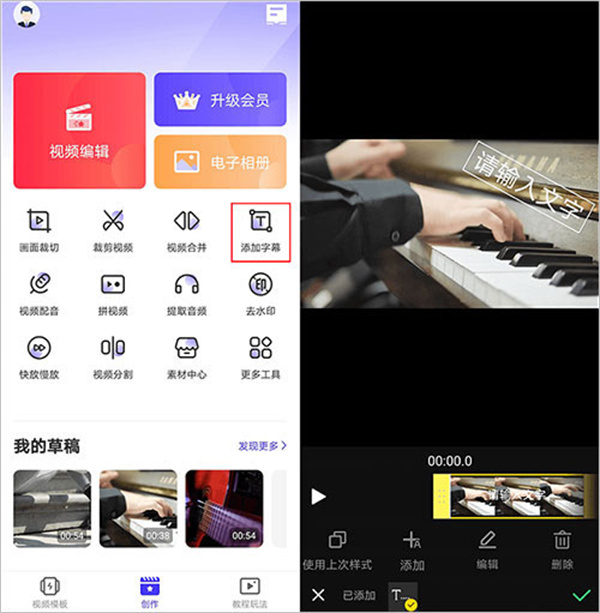
Task: Select 画面裁切 crop tool
Action: (39, 230)
